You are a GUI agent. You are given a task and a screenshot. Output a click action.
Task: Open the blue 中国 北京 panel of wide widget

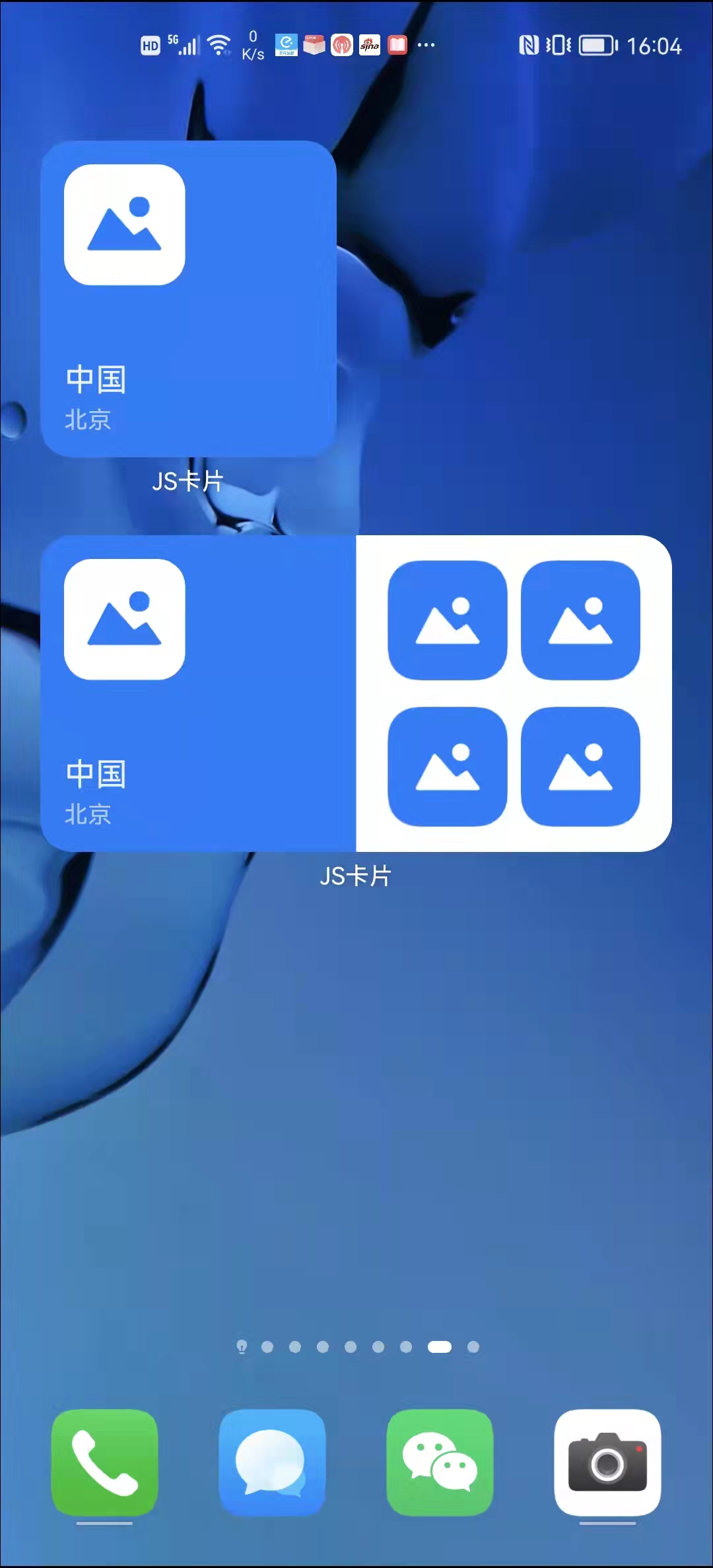198,693
